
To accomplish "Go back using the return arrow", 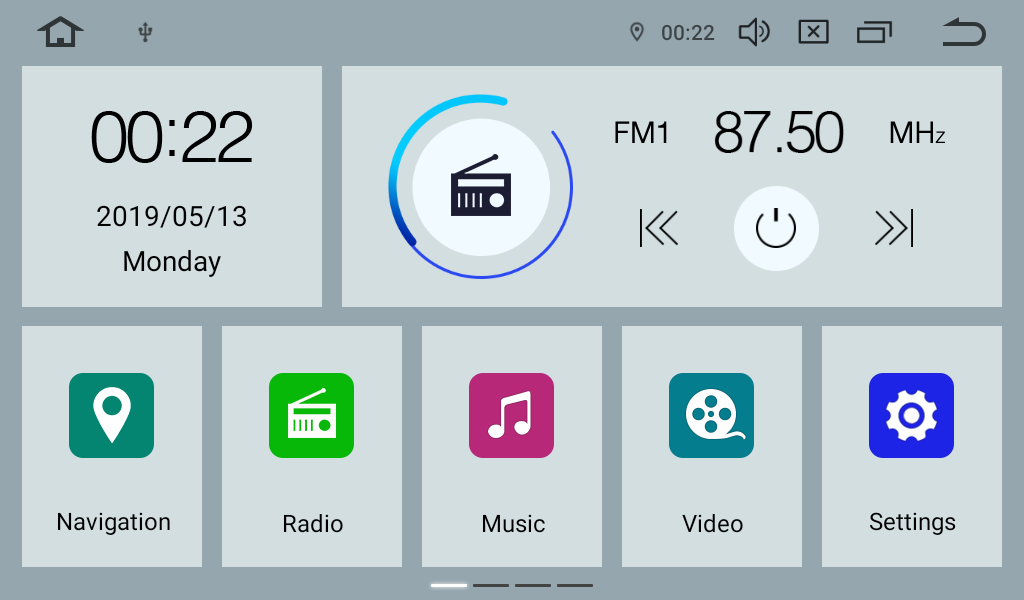I will point(963,32).
